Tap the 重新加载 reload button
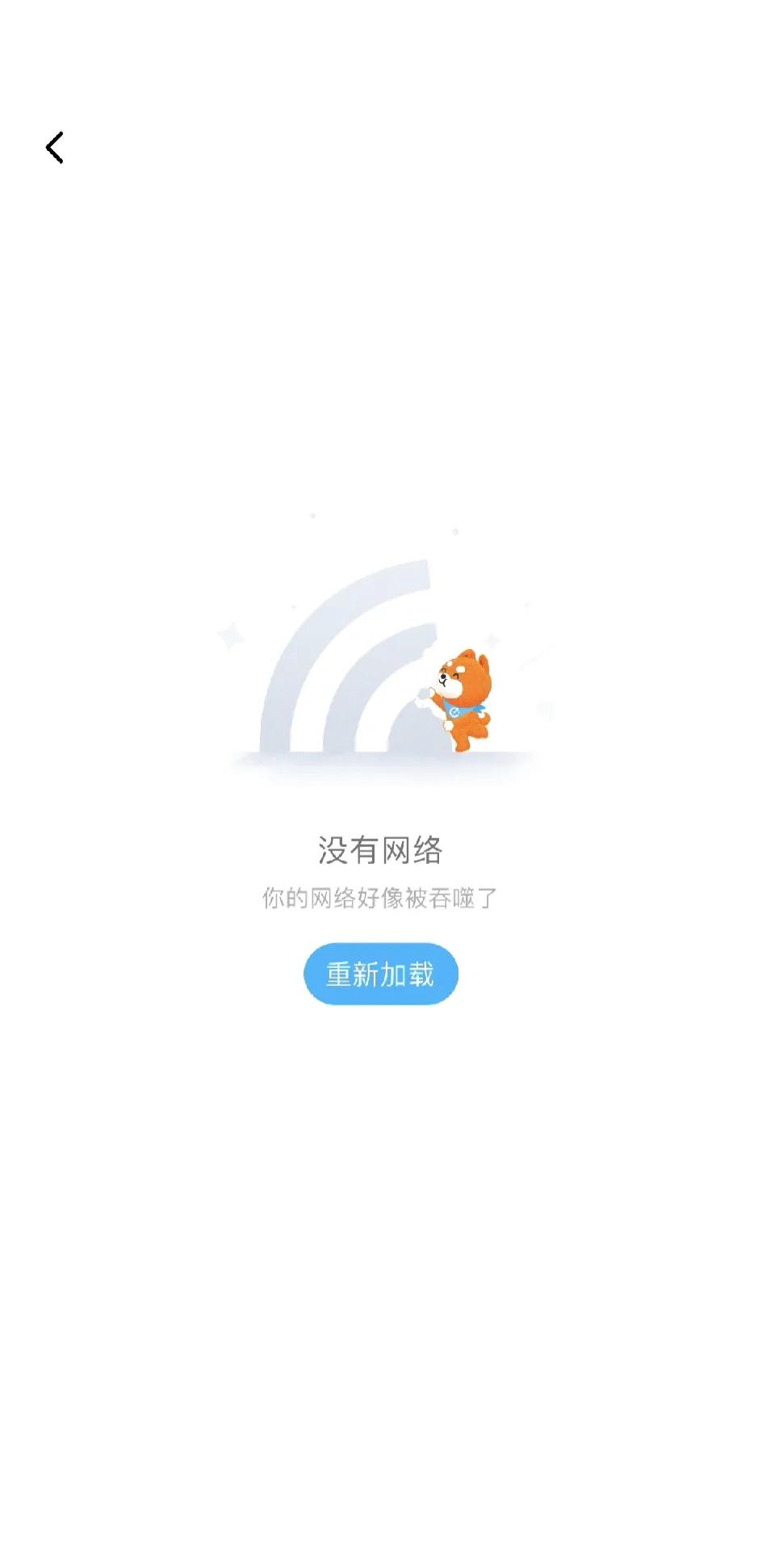This screenshot has height=1568, width=762. click(x=381, y=974)
